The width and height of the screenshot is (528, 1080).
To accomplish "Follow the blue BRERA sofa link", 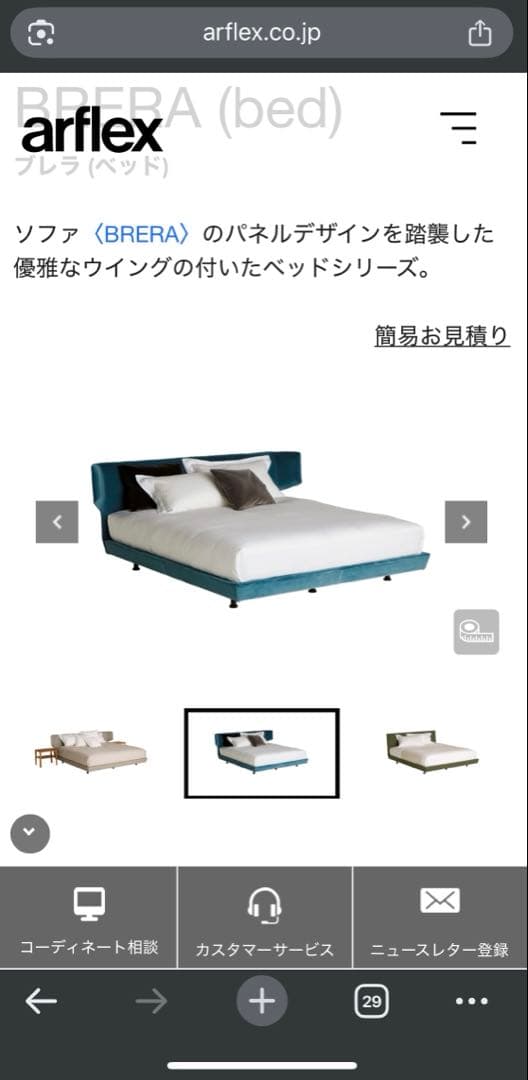I will click(140, 234).
